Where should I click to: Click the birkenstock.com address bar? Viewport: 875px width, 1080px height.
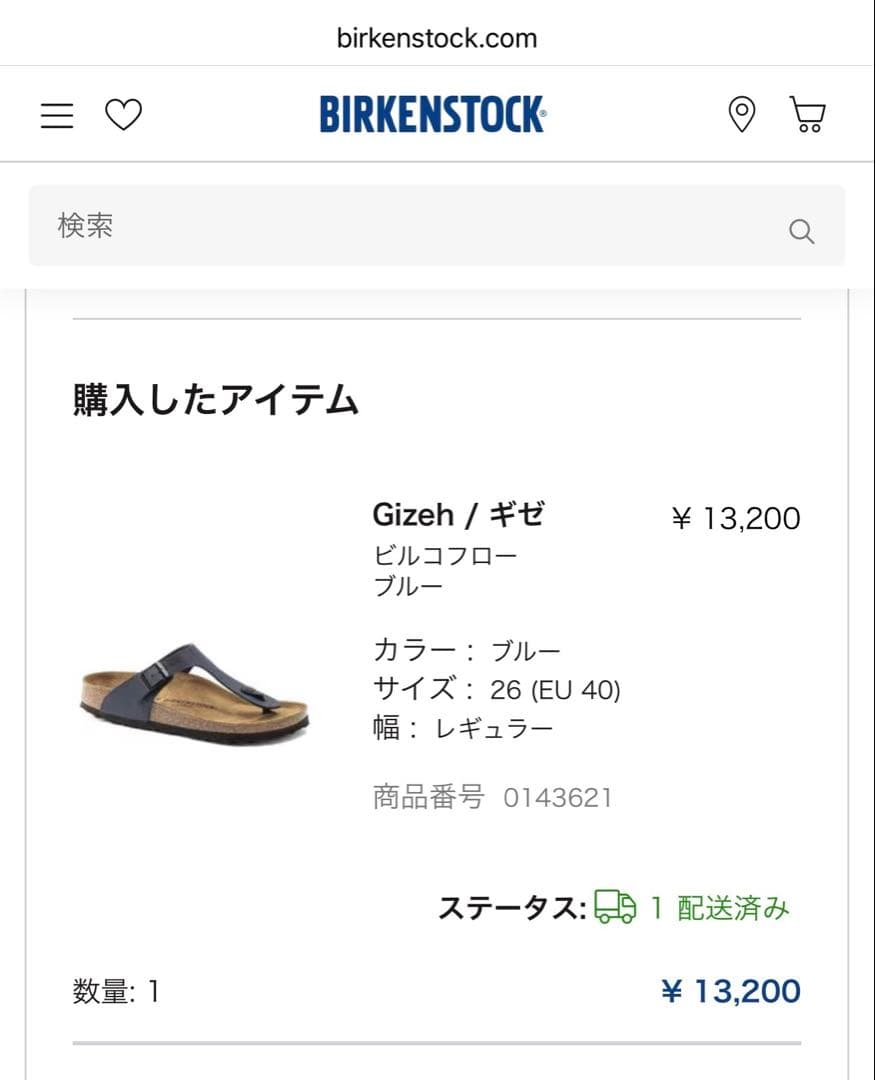click(437, 38)
